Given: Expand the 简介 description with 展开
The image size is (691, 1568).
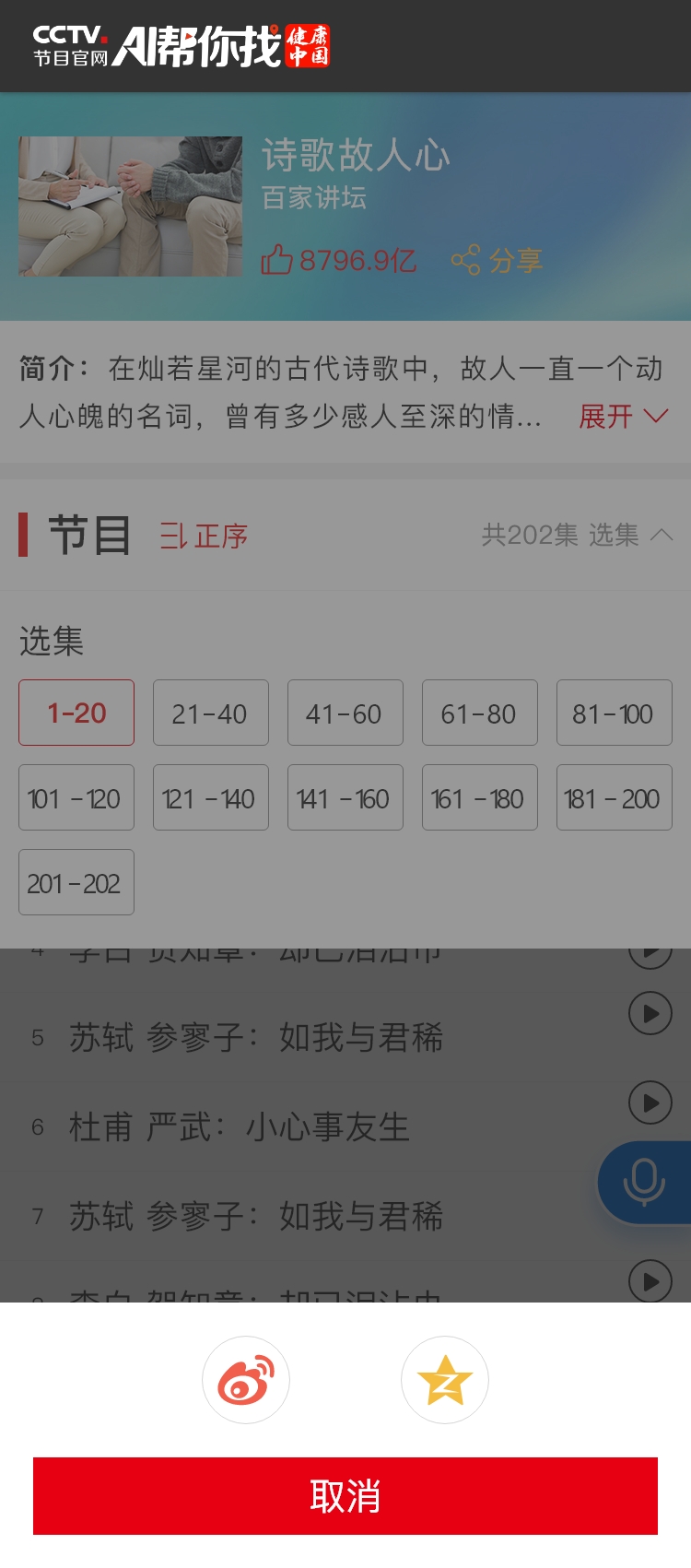Looking at the screenshot, I should pyautogui.click(x=622, y=417).
